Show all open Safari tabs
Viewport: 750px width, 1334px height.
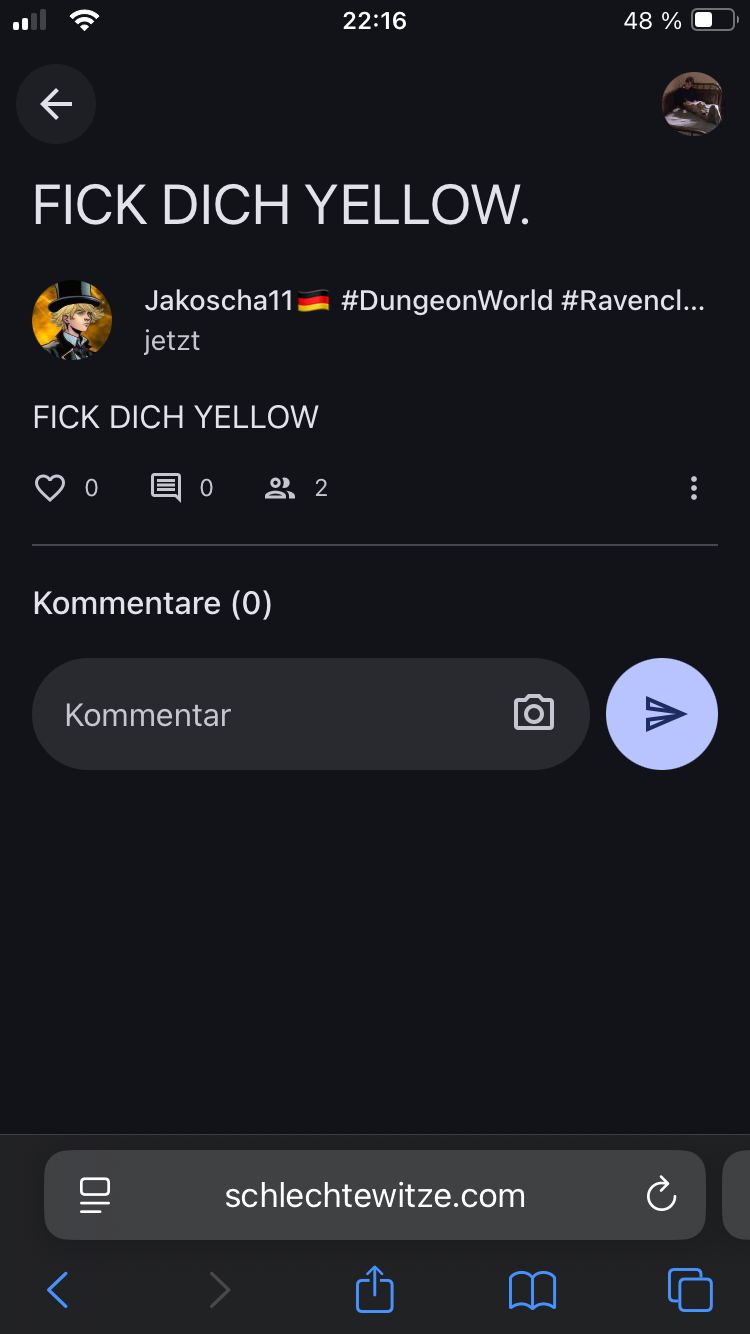tap(690, 1290)
